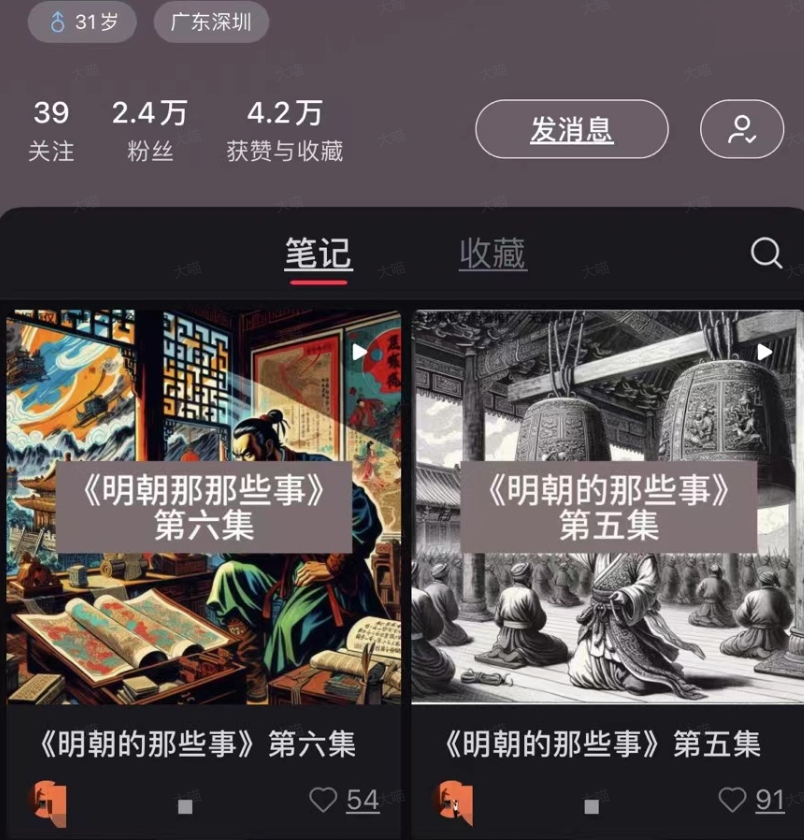Like the 第六集 note heart icon

[x=323, y=800]
